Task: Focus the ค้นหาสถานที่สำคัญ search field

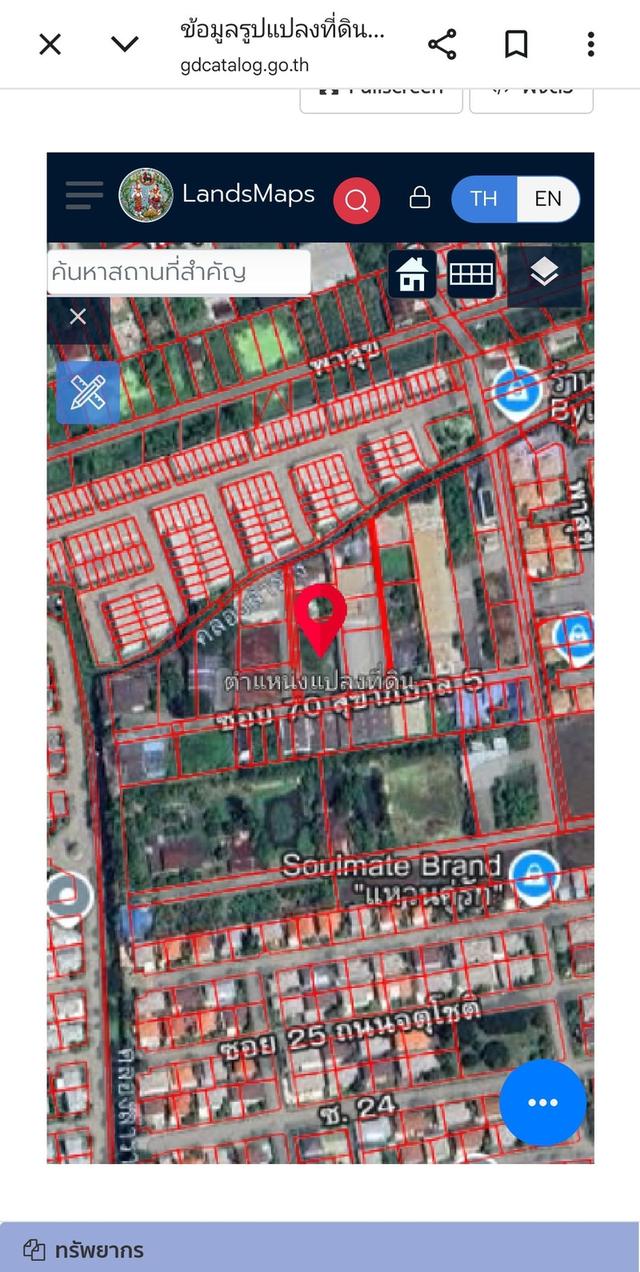Action: click(x=178, y=272)
